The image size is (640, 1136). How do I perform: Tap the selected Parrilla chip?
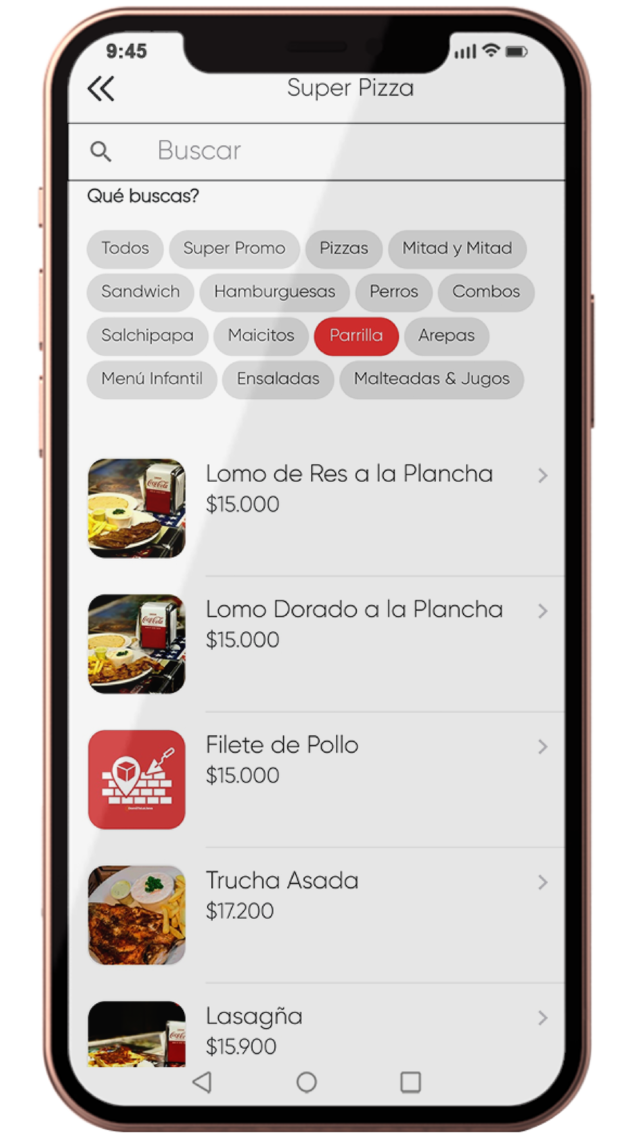point(356,336)
